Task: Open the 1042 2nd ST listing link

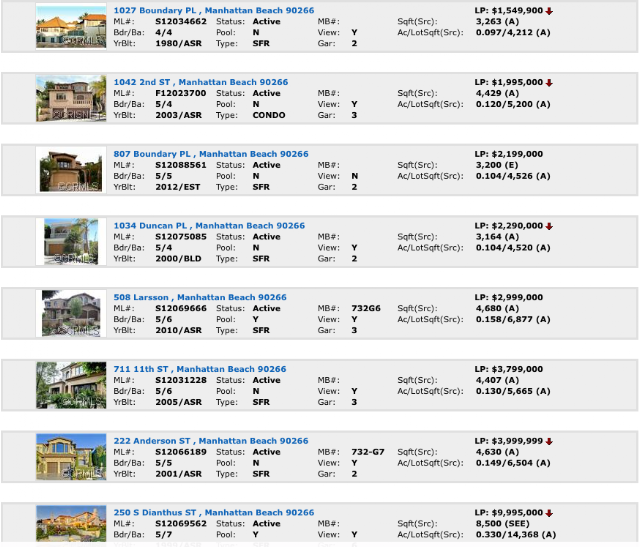Action: coord(199,82)
